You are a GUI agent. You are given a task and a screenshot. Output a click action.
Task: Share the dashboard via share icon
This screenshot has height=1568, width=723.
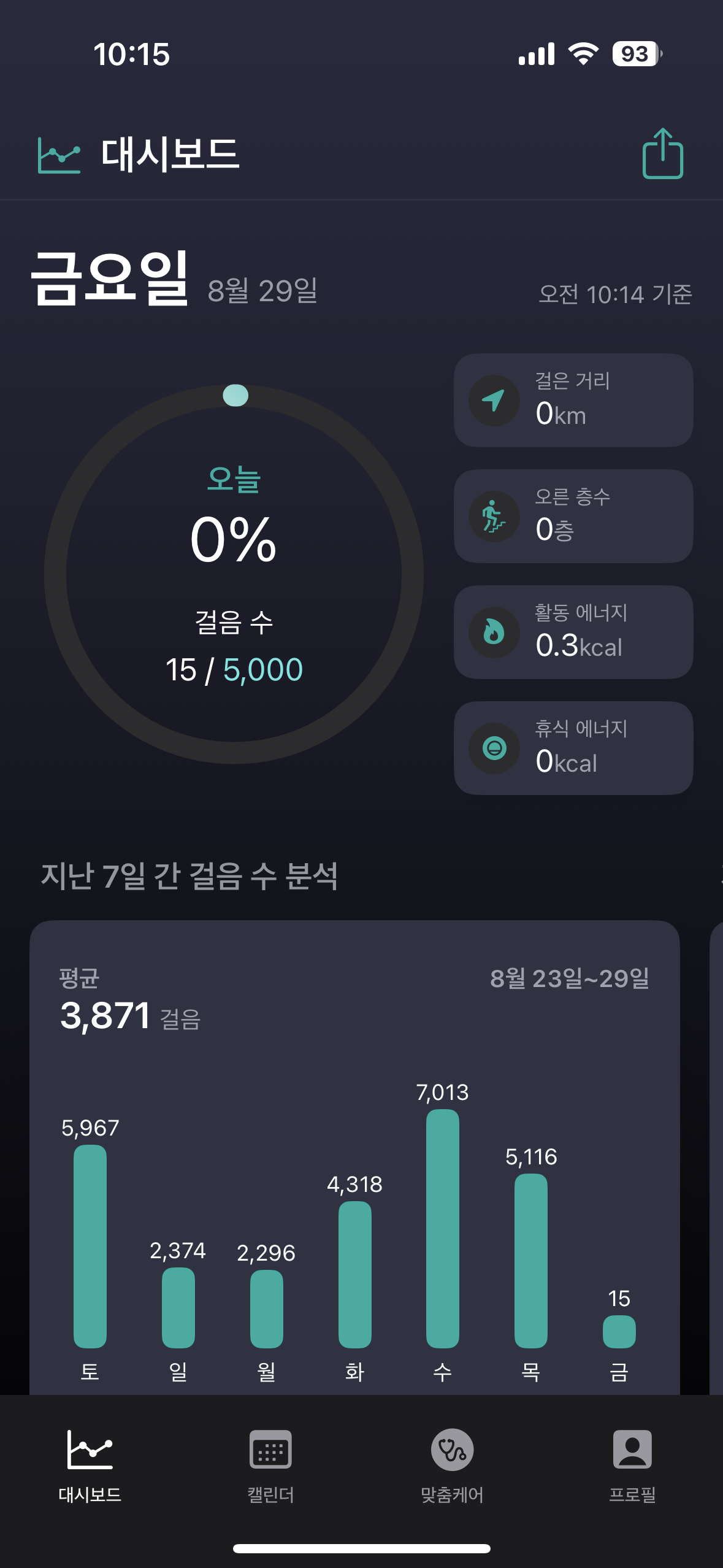pyautogui.click(x=662, y=153)
